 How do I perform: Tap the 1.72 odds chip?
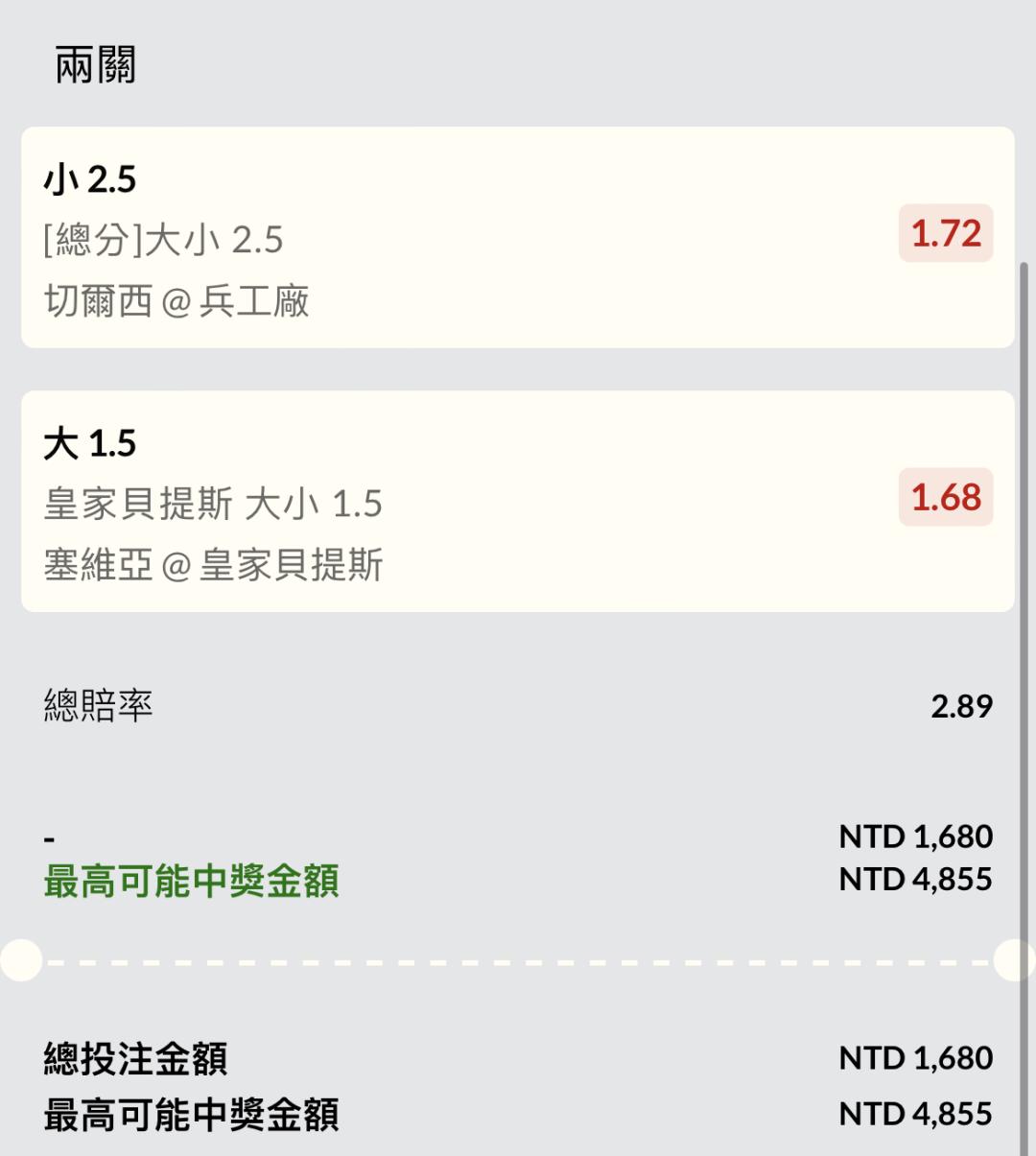[945, 233]
